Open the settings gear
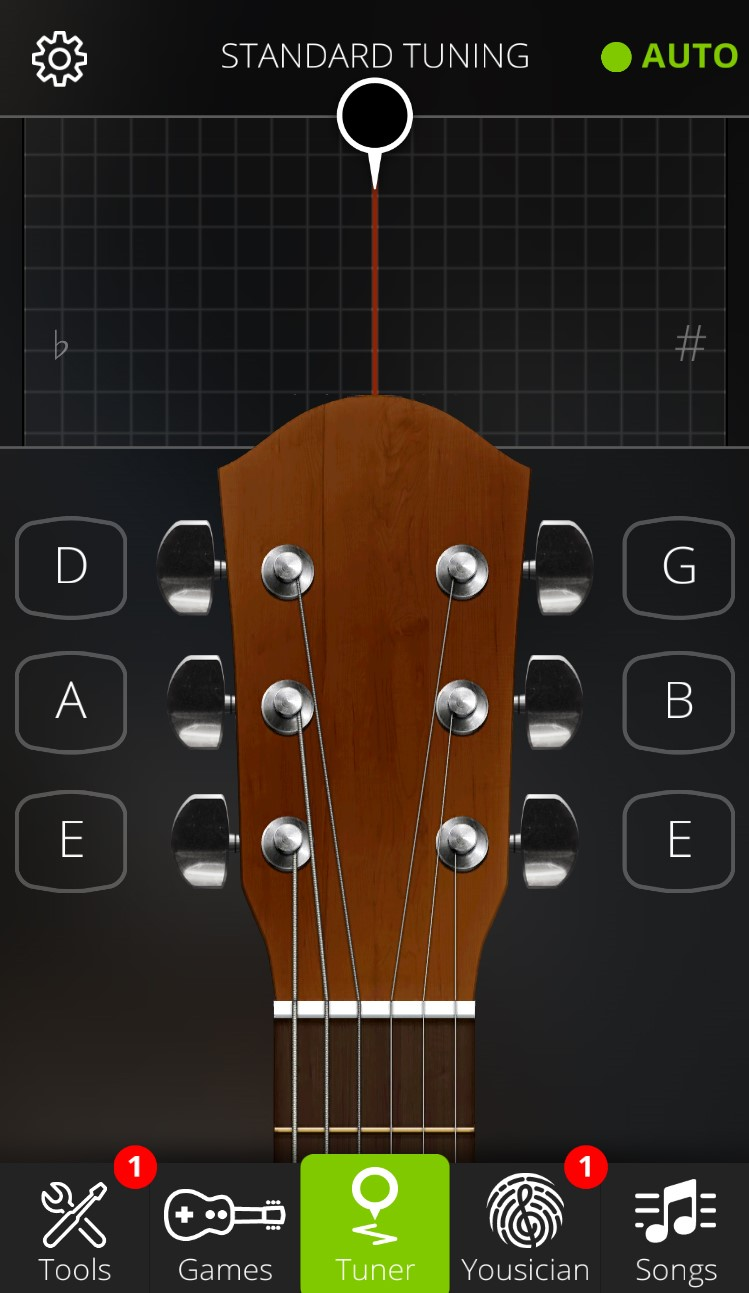The height and width of the screenshot is (1293, 749). 60,59
